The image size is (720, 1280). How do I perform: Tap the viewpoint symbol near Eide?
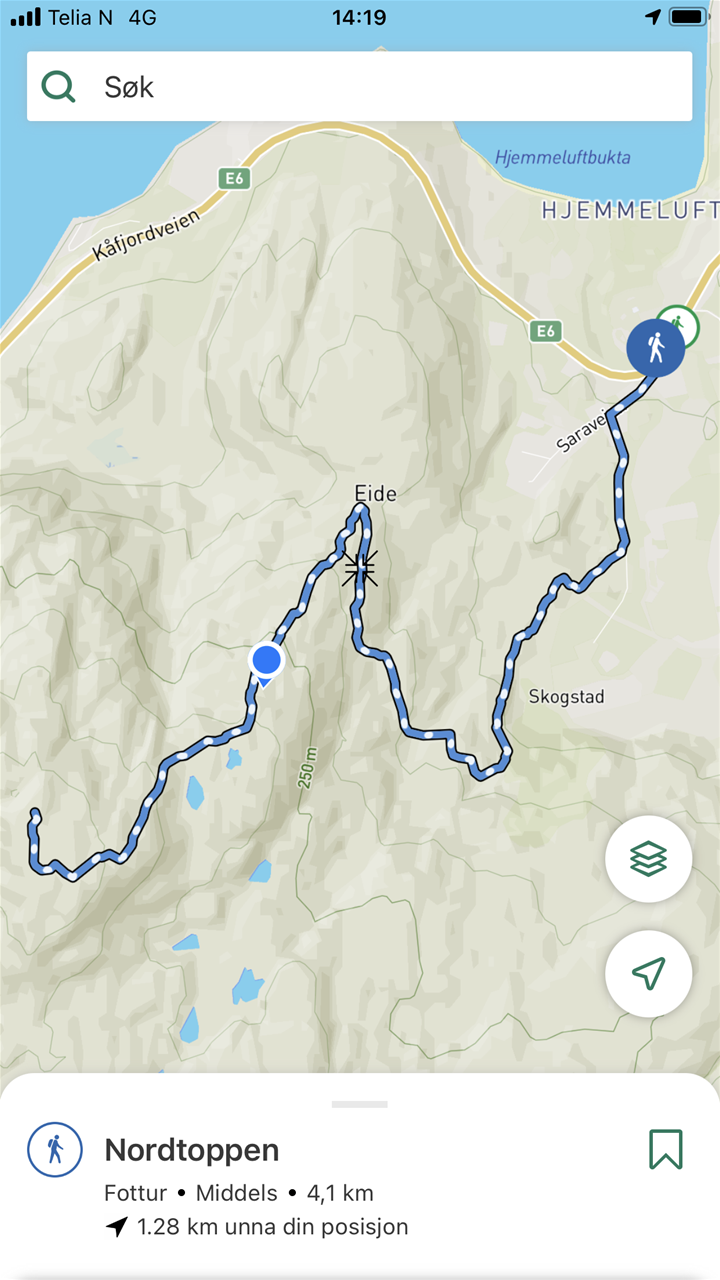[359, 568]
